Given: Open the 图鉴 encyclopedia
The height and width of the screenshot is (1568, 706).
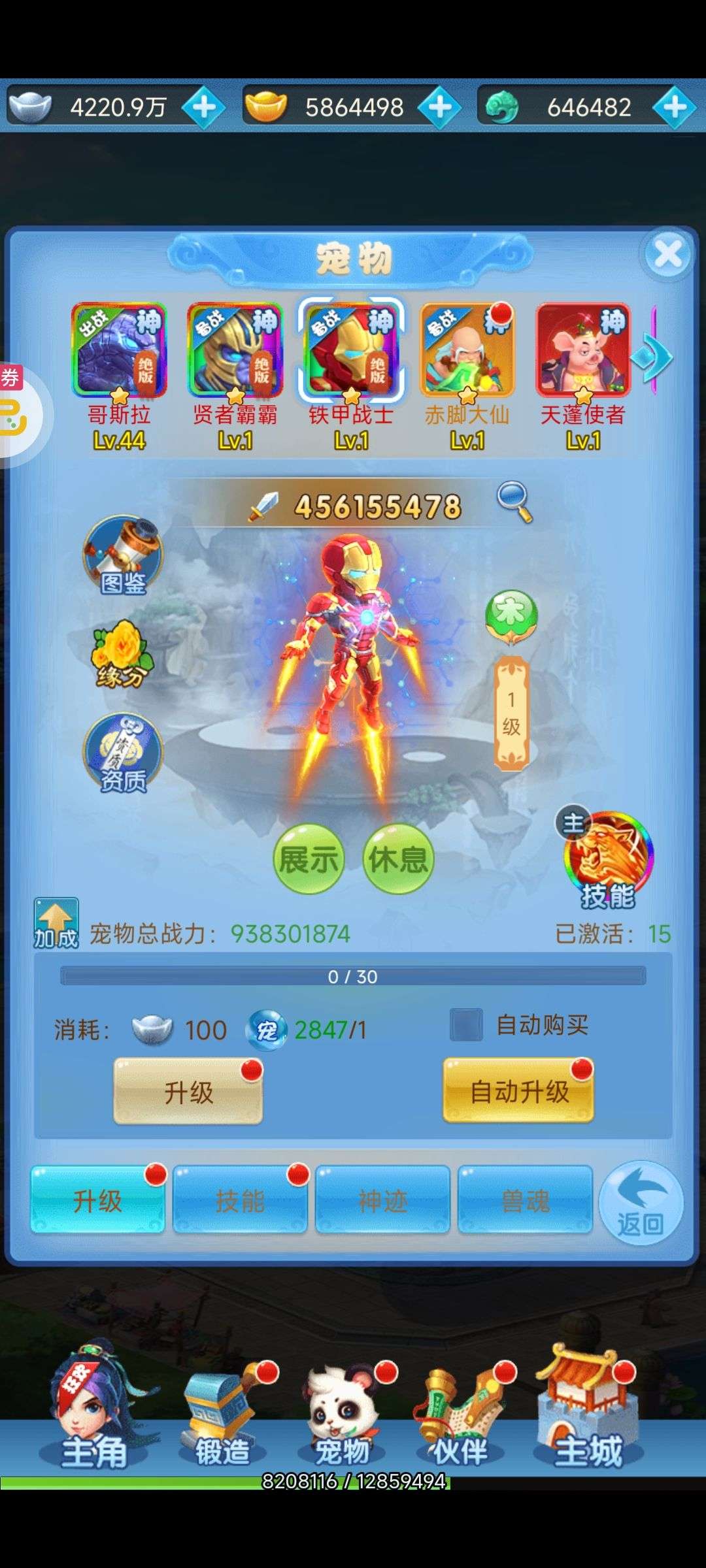Looking at the screenshot, I should [122, 555].
